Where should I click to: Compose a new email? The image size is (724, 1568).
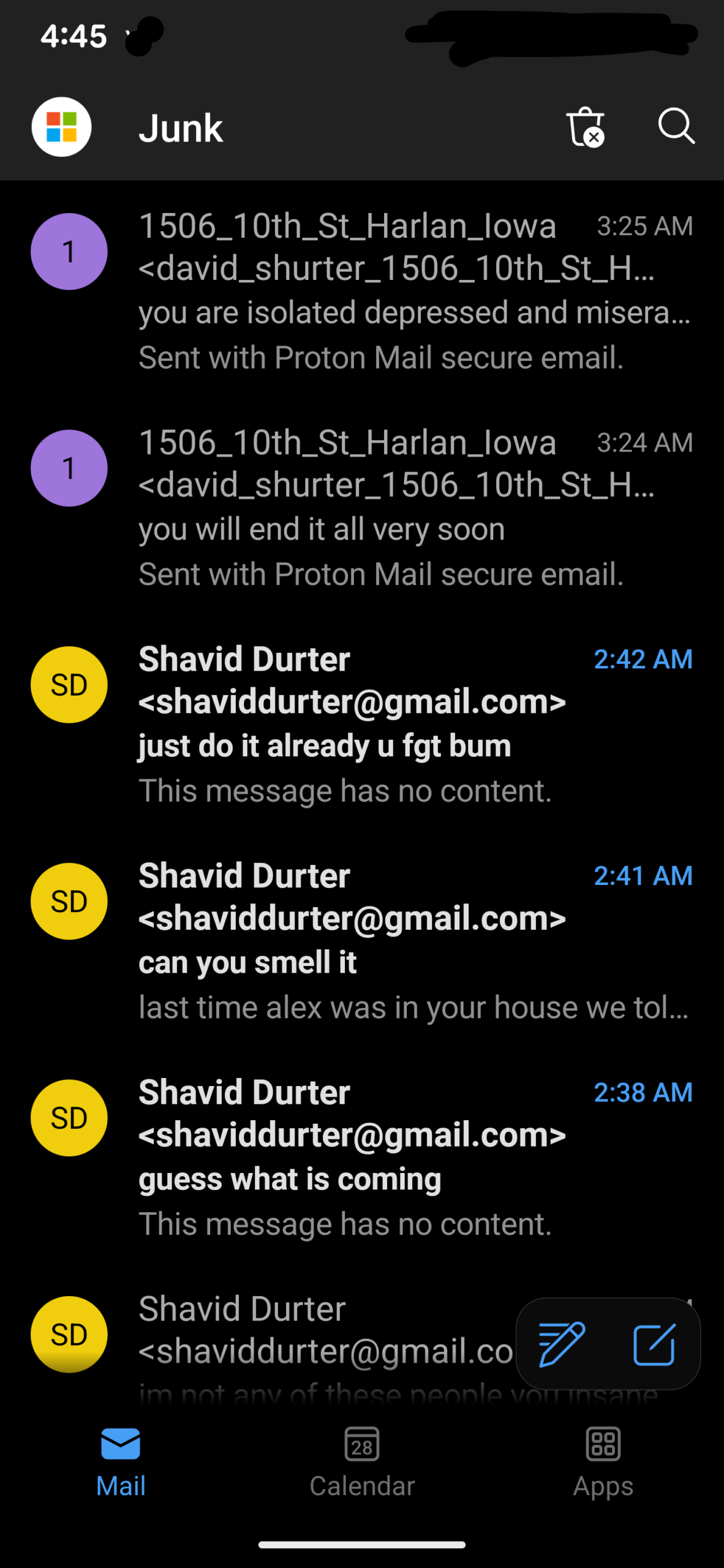(x=654, y=1344)
